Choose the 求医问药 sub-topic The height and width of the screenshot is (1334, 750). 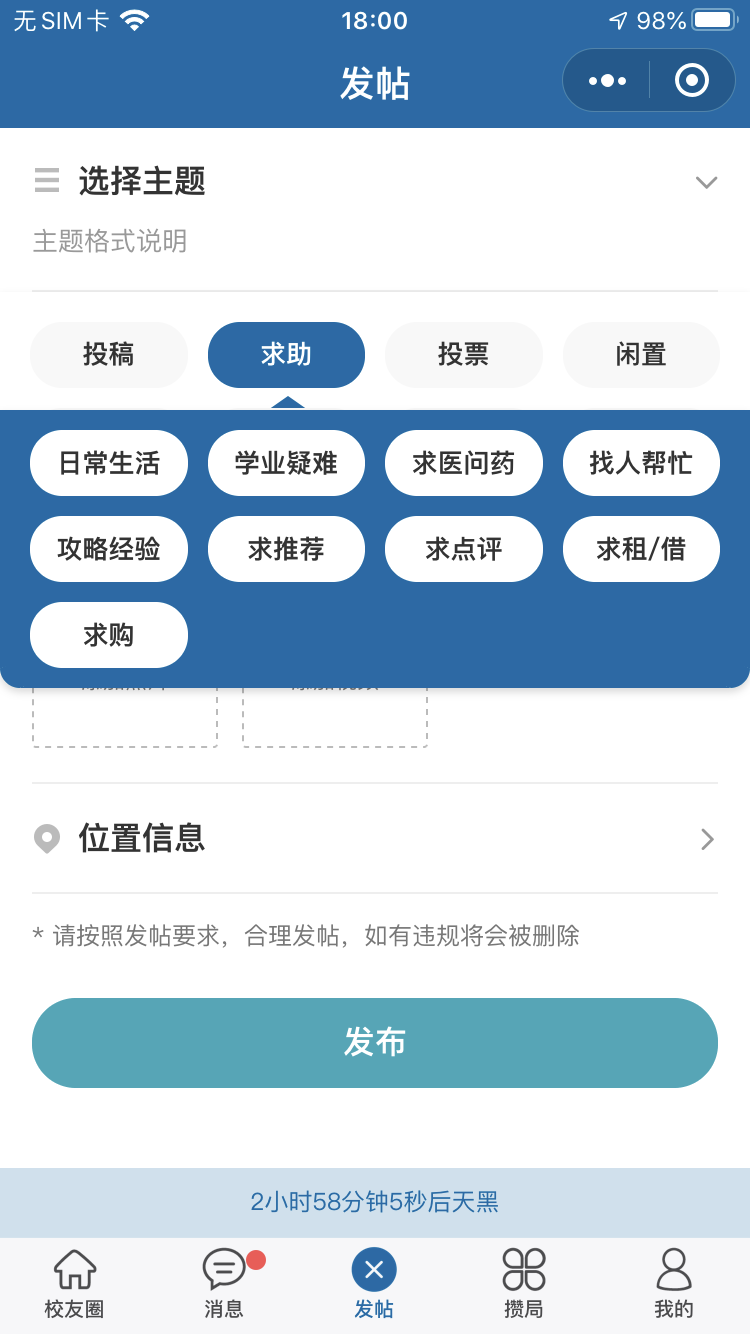point(464,463)
